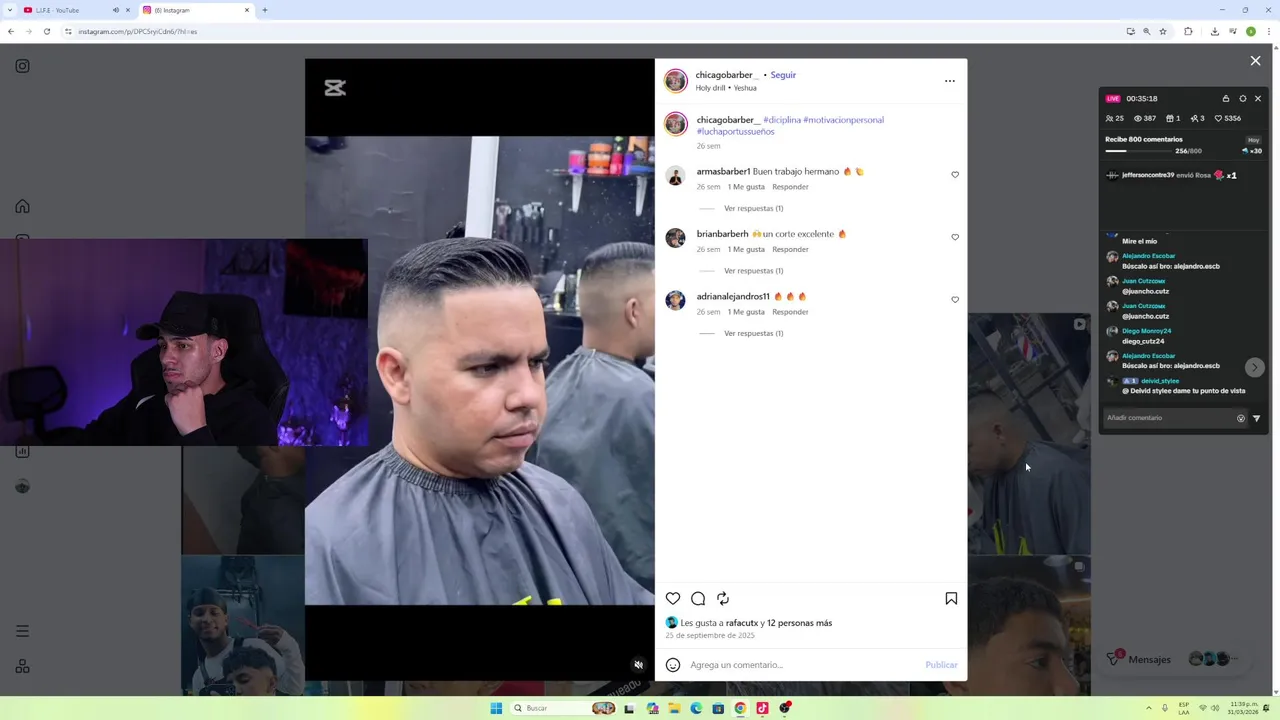Save this post with the bookmark icon
Viewport: 1280px width, 720px height.
(951, 599)
